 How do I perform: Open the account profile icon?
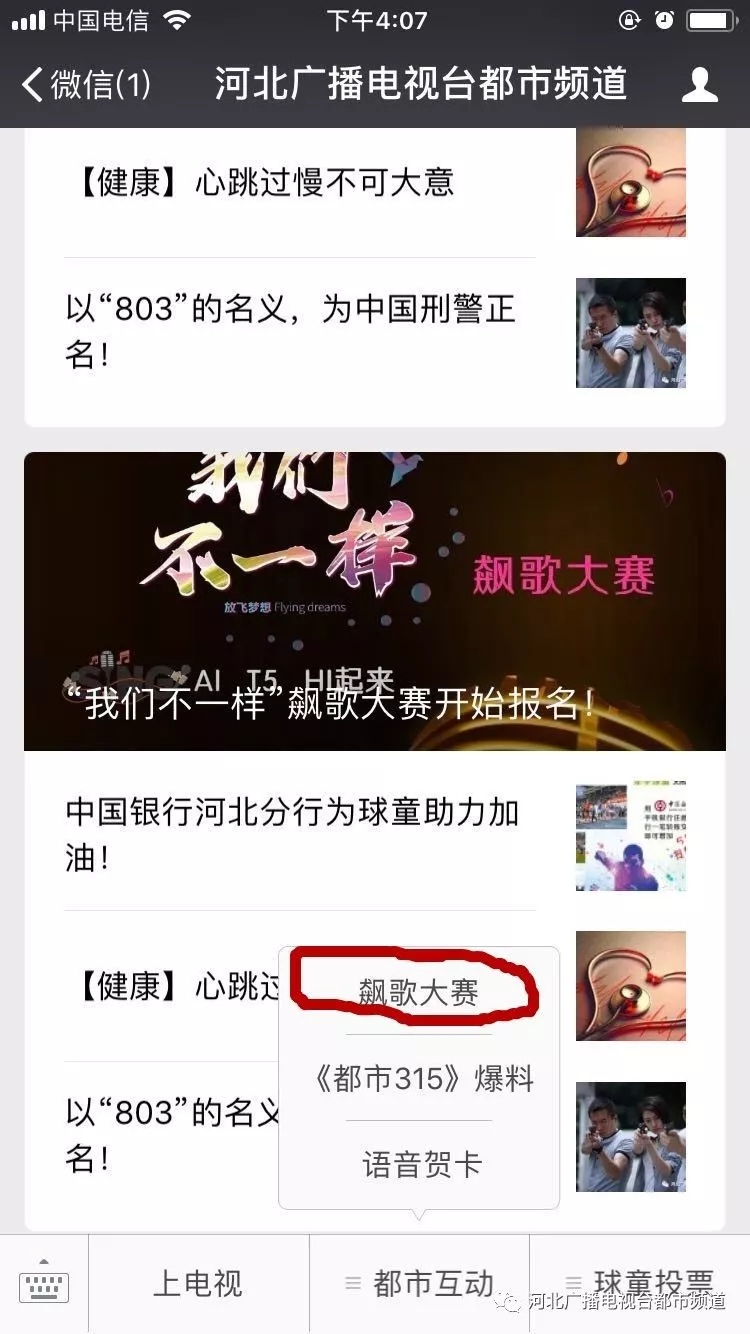pos(699,84)
